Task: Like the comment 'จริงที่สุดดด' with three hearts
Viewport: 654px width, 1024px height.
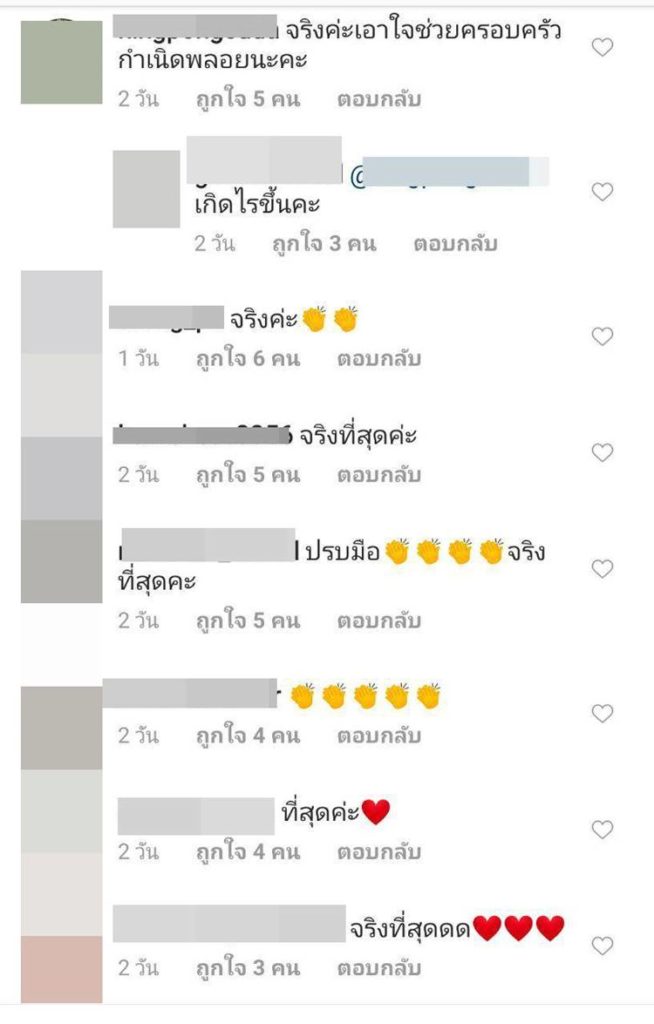Action: tap(602, 946)
